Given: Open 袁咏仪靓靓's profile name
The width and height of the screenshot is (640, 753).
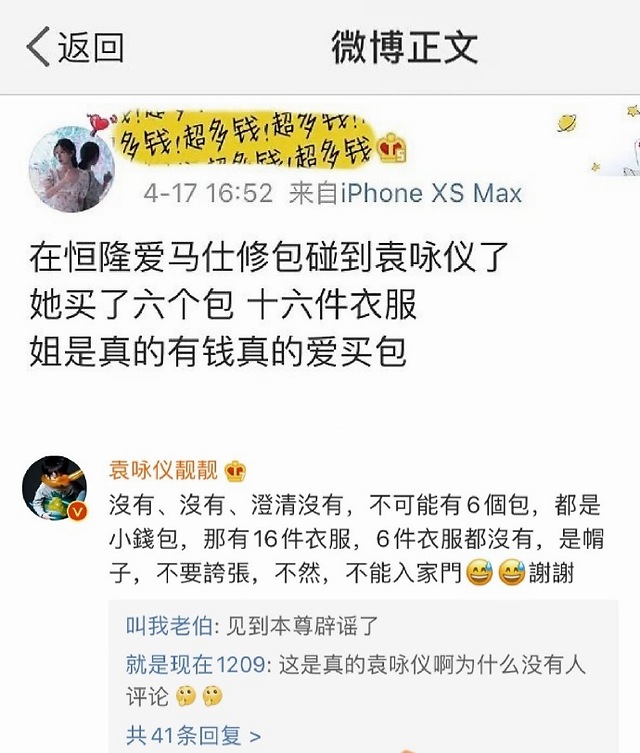Looking at the screenshot, I should click(x=166, y=471).
